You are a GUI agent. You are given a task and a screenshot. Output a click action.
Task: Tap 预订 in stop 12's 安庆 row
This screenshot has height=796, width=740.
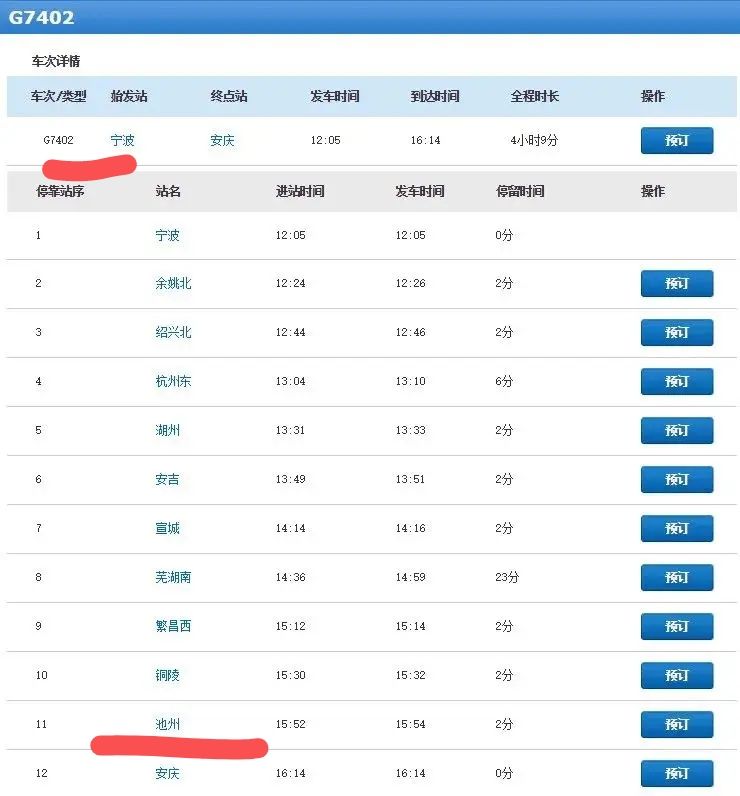coord(676,774)
